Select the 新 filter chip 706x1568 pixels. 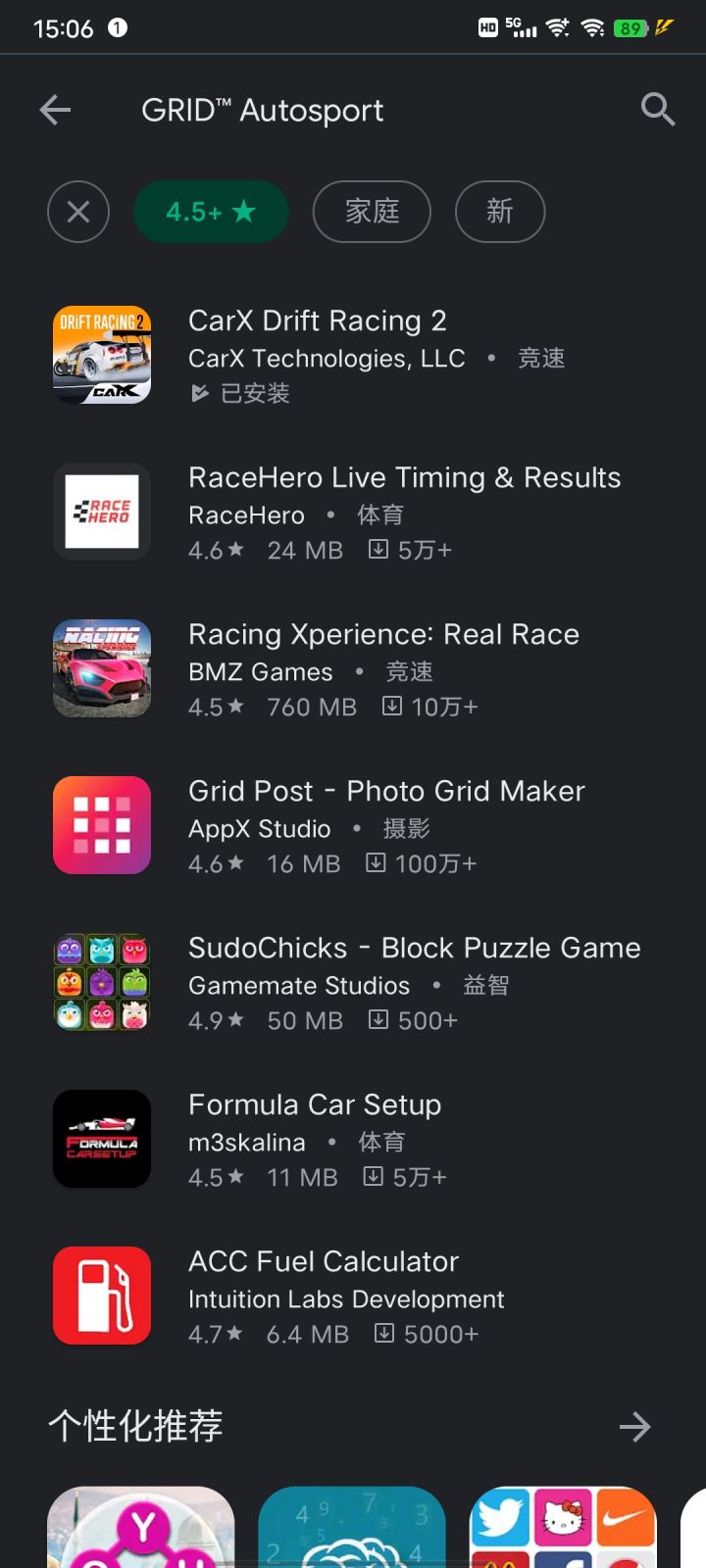(500, 212)
